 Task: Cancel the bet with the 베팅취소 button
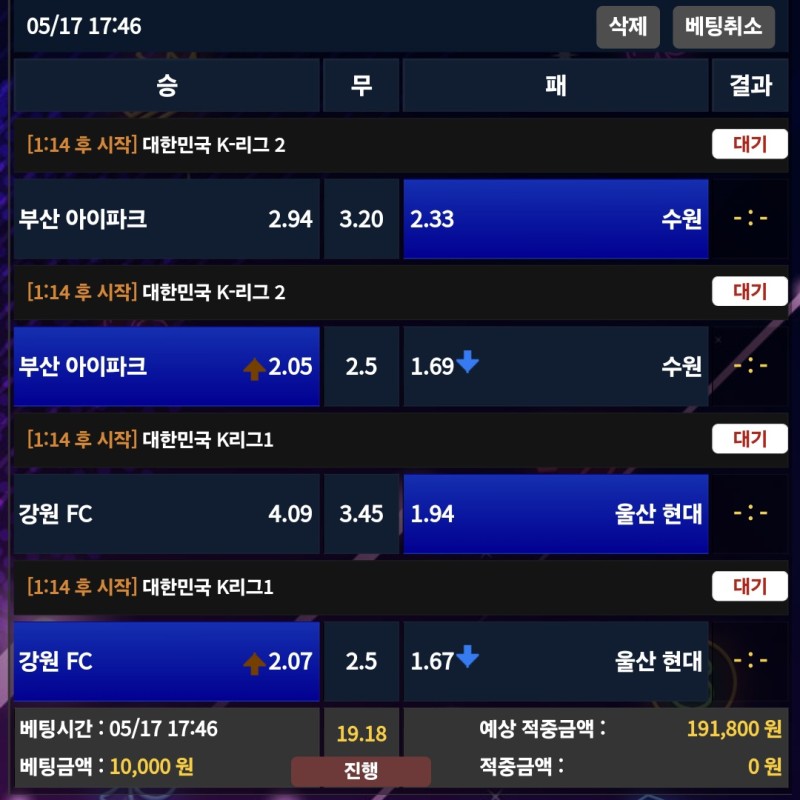click(x=724, y=27)
